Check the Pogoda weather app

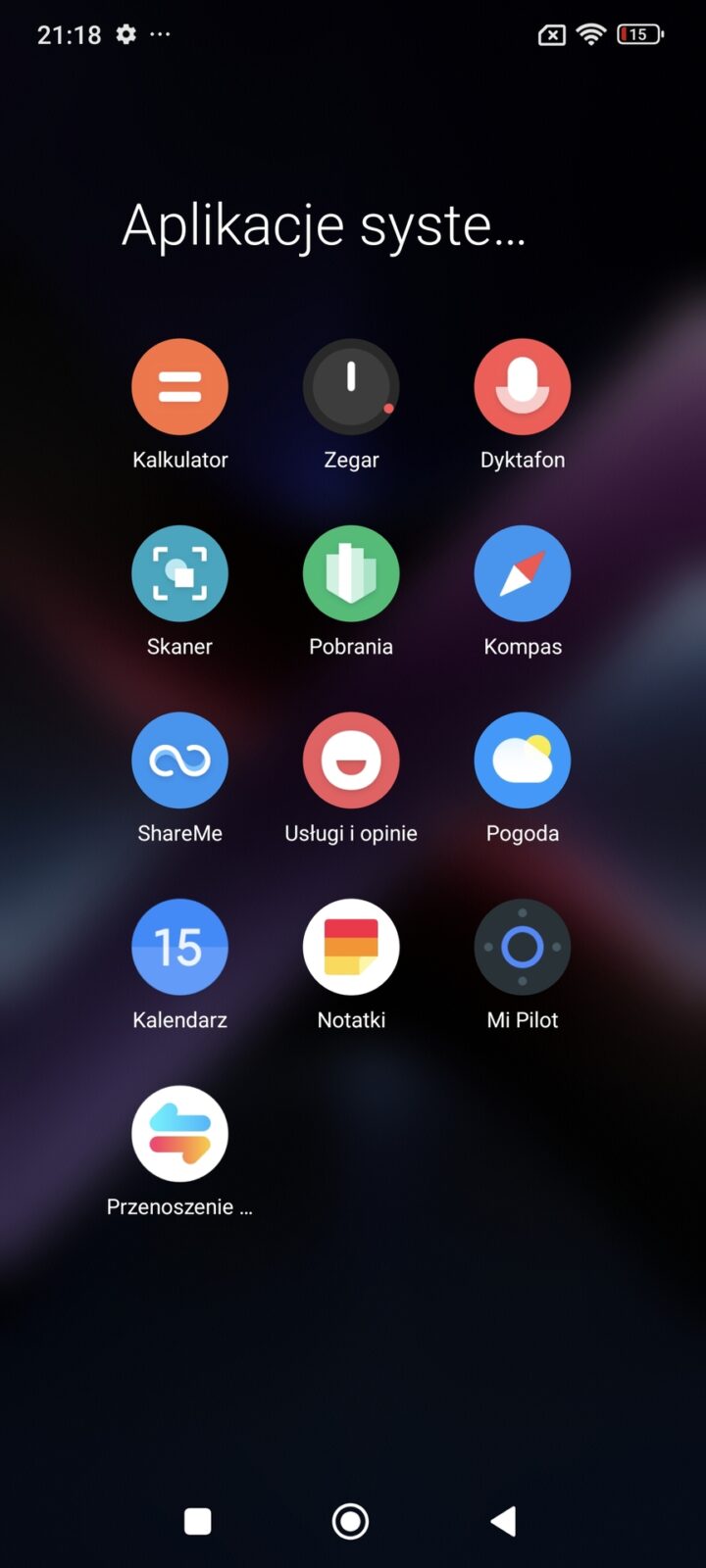coord(523,760)
